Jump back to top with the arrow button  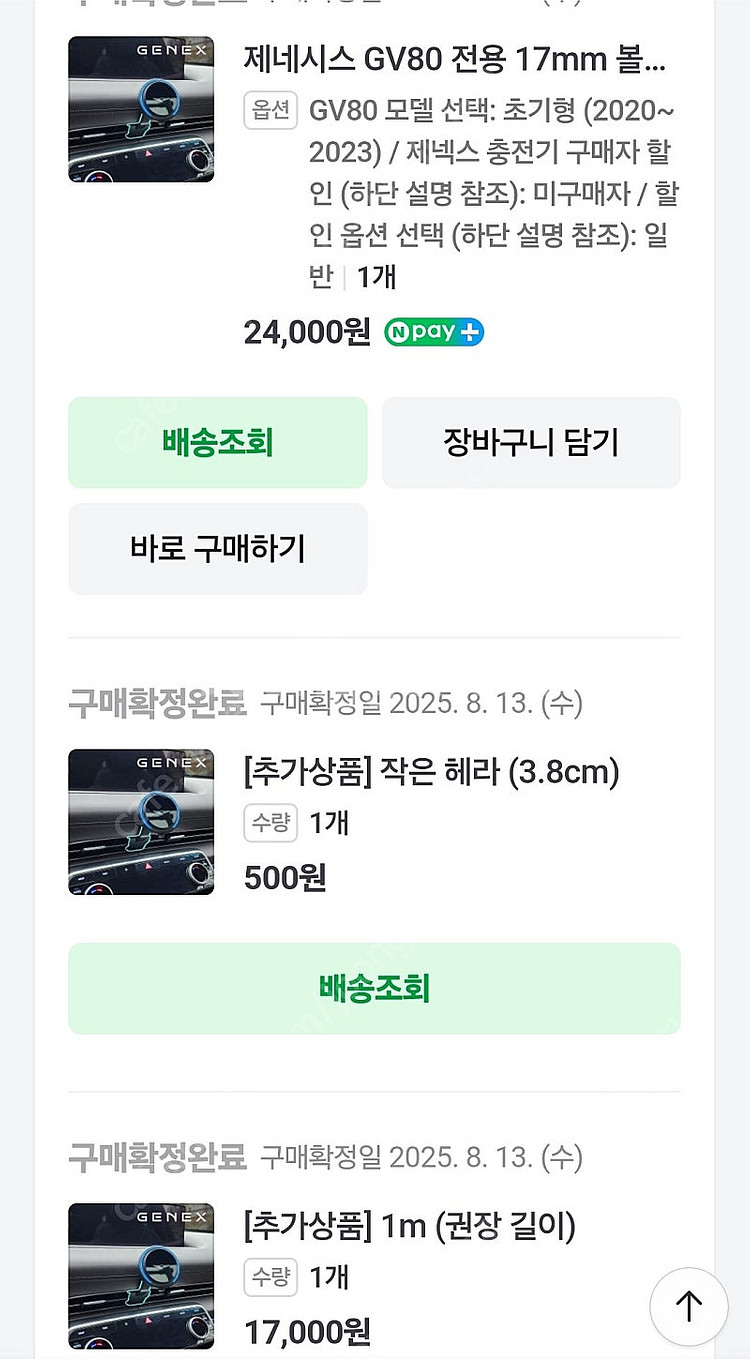[688, 1305]
